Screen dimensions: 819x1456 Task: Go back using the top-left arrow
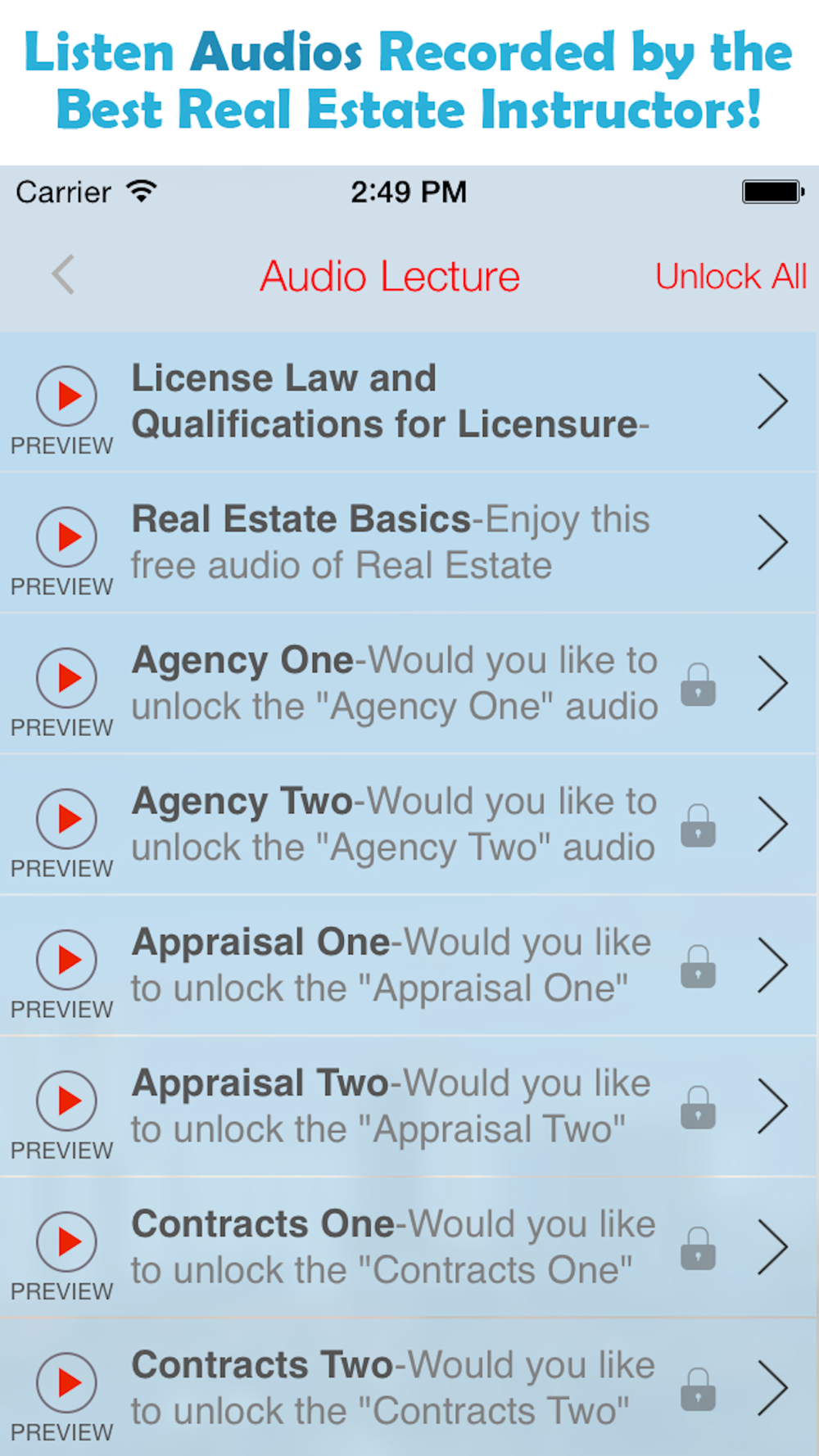click(63, 274)
